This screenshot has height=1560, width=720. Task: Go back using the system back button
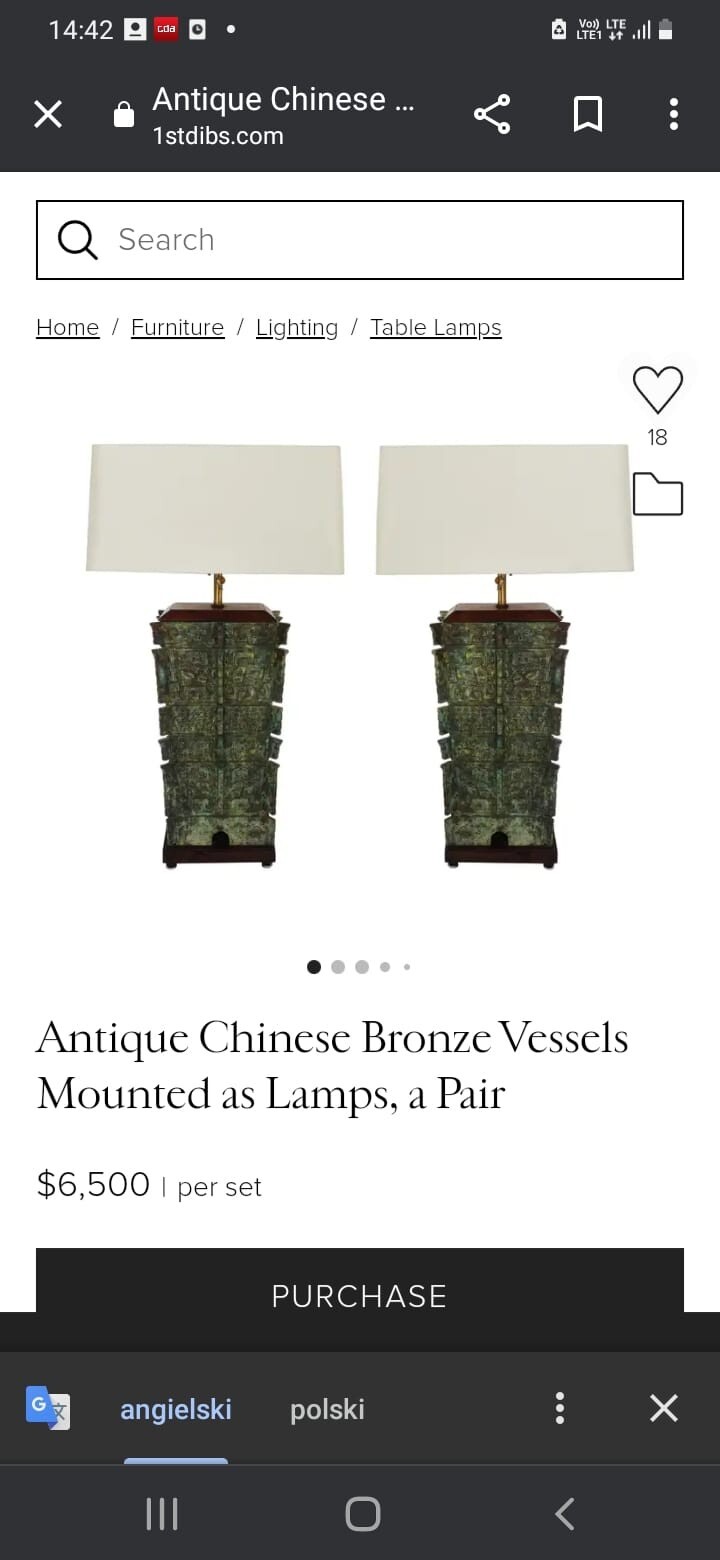tap(564, 1514)
